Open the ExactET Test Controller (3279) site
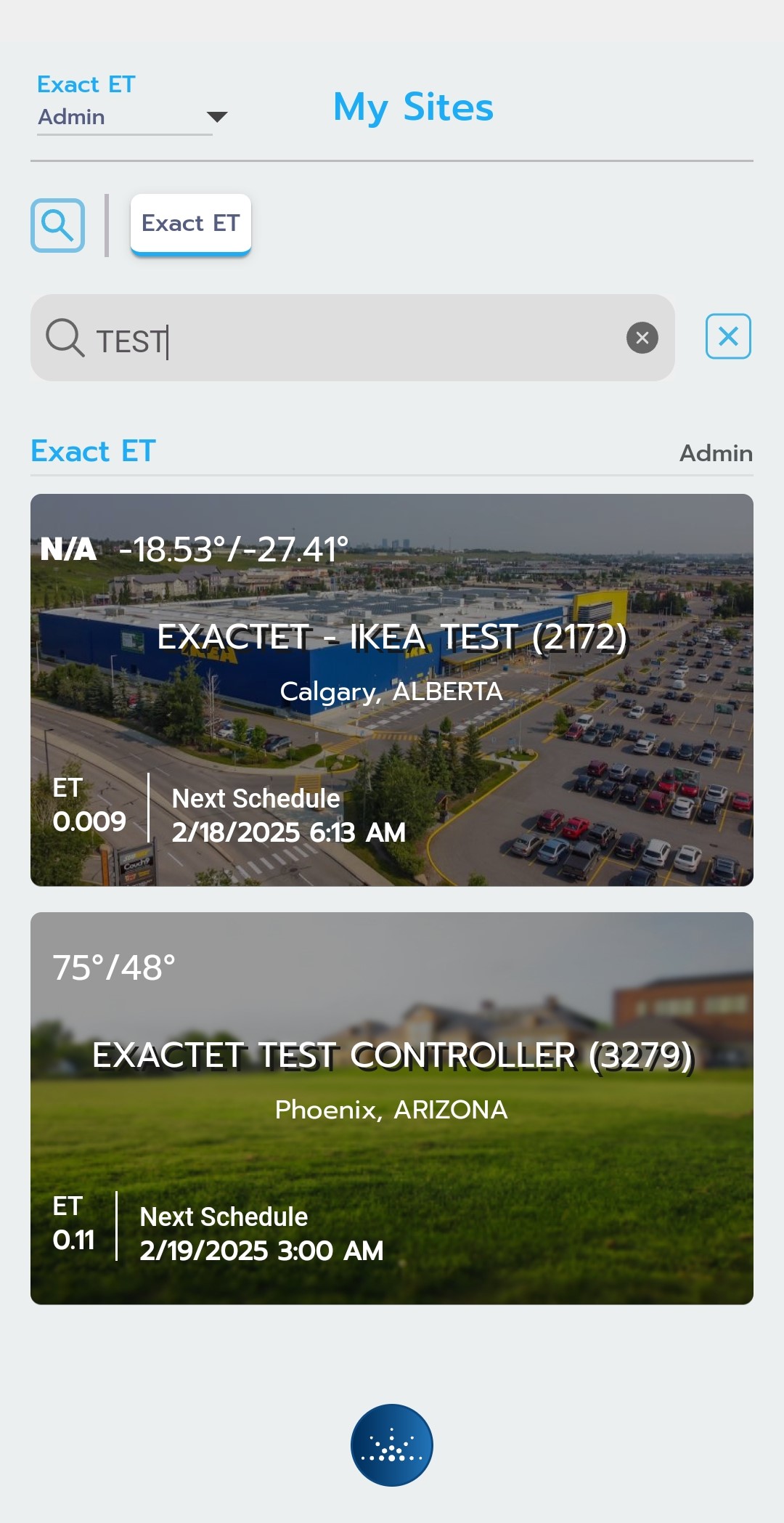 392,1108
